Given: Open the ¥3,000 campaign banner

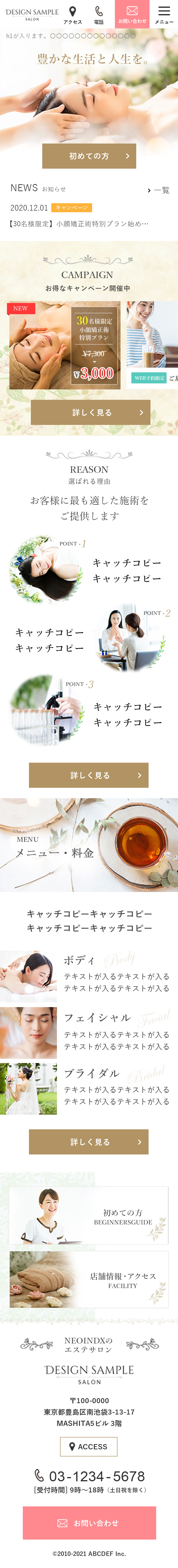Looking at the screenshot, I should click(x=65, y=345).
